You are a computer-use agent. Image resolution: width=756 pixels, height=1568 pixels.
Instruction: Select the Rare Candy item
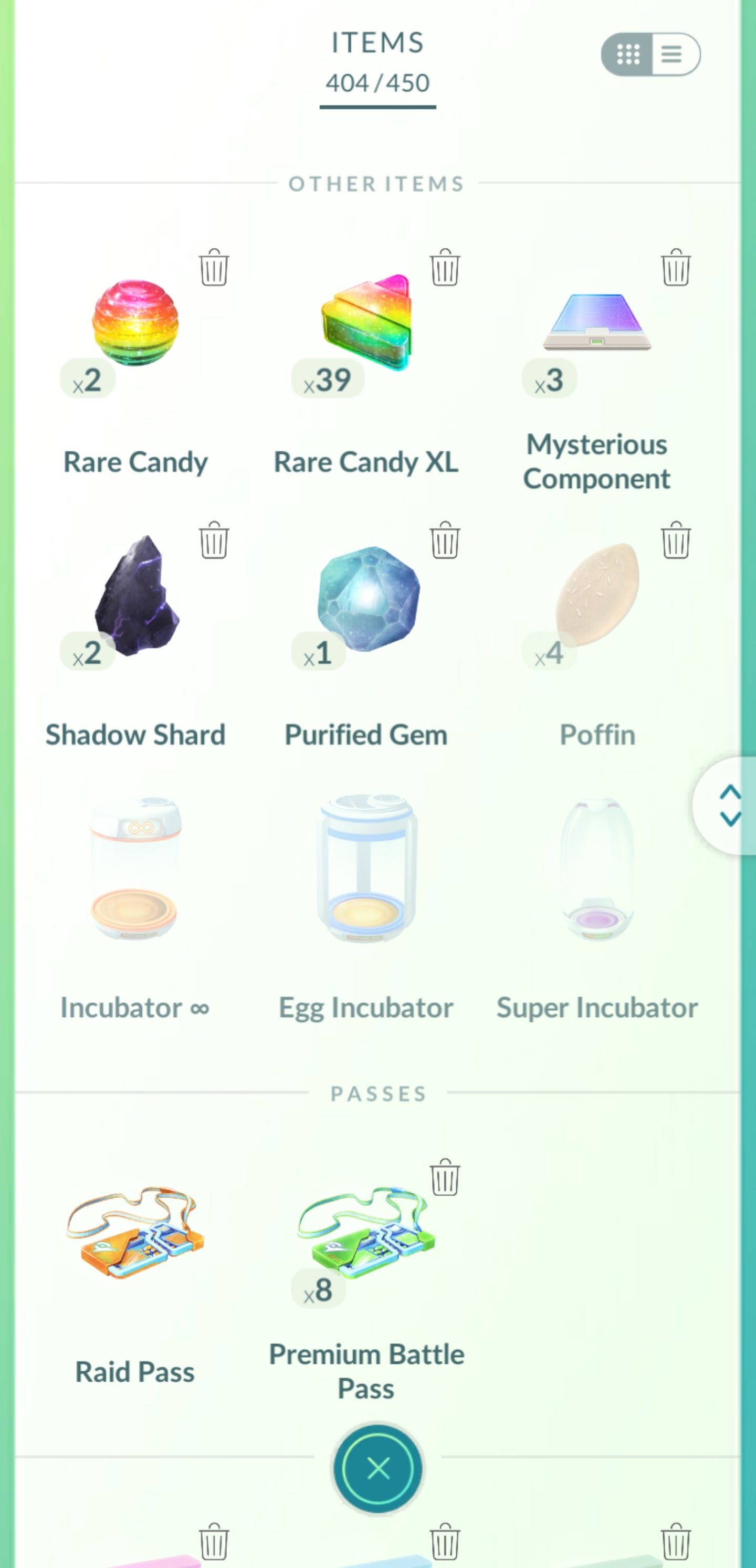[x=135, y=323]
